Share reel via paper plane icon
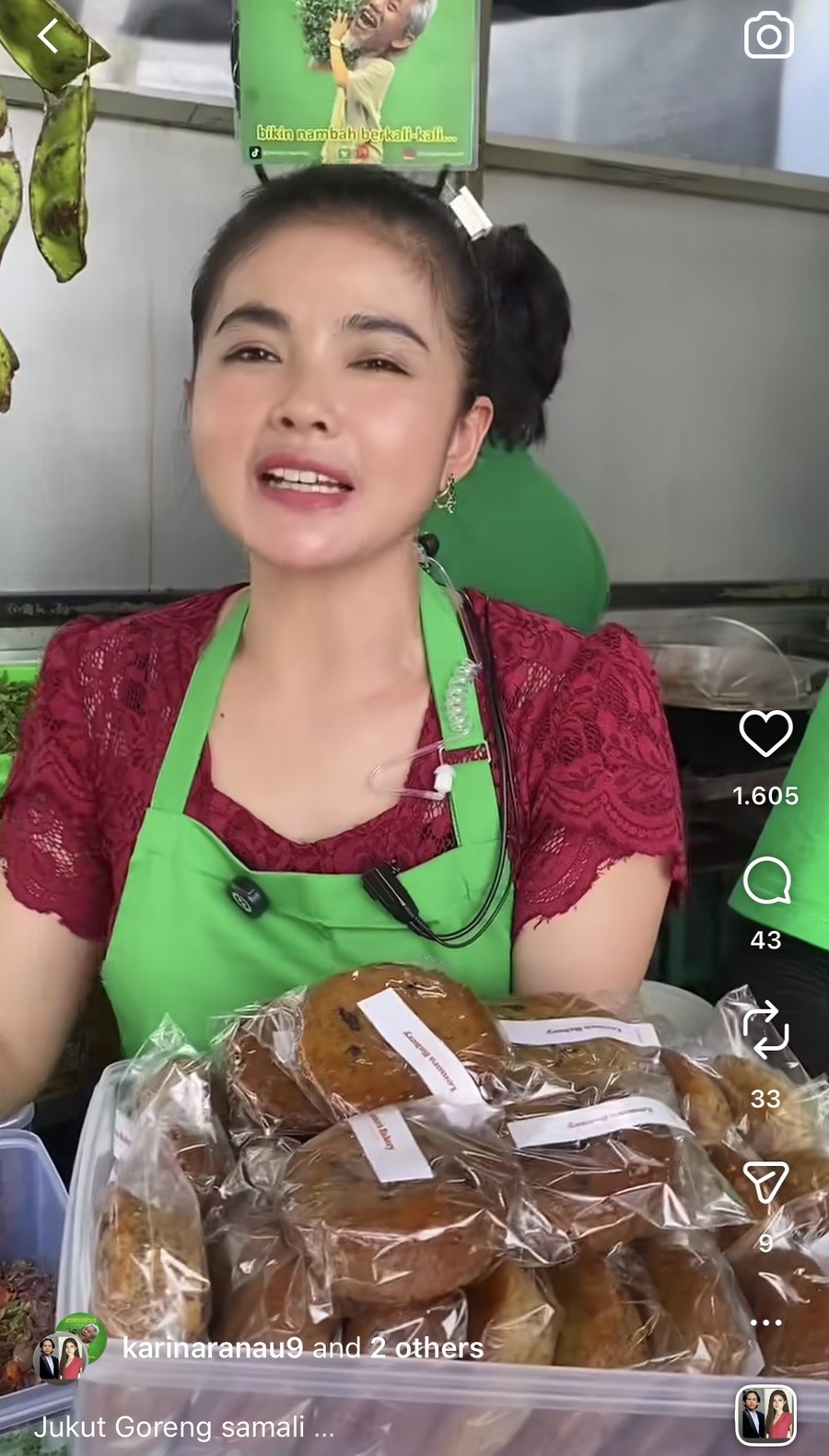The image size is (829, 1456). click(x=765, y=1182)
